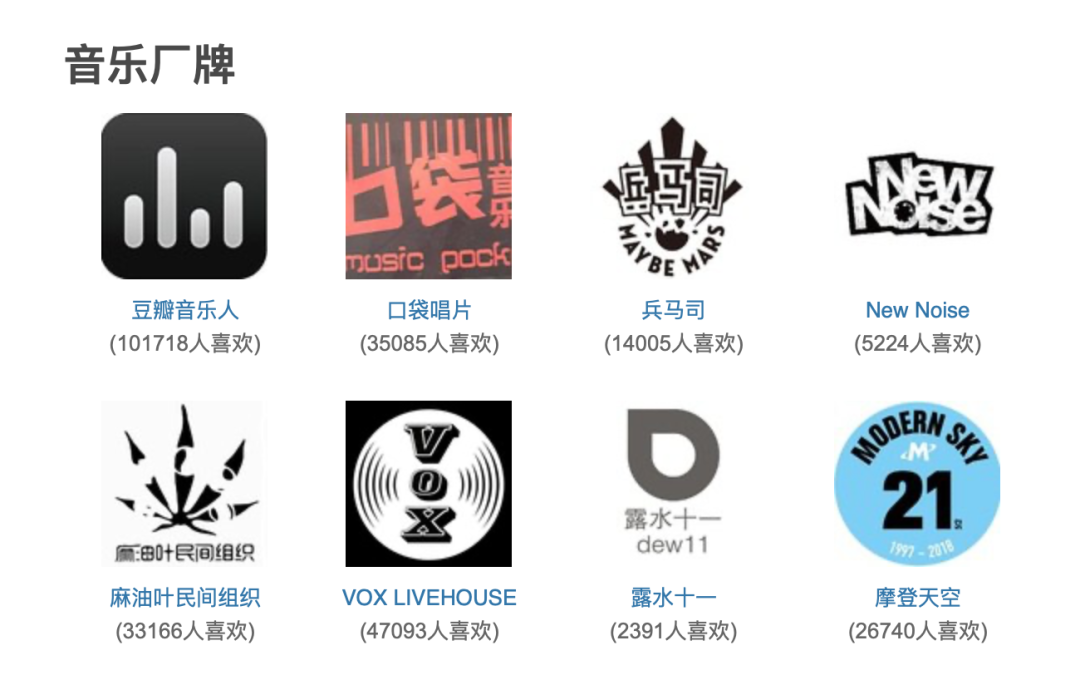
Task: Open the 摩登天空 label link
Action: 917,598
